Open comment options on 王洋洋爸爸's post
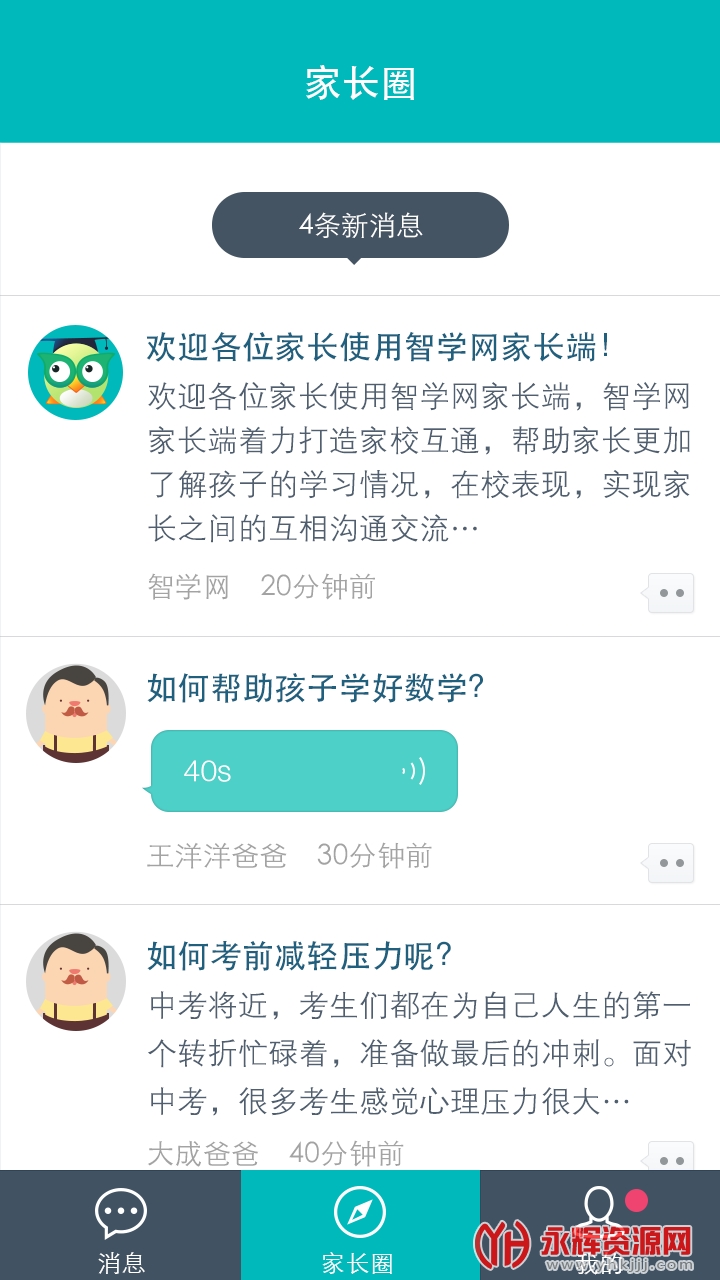Image resolution: width=720 pixels, height=1280 pixels. [x=670, y=863]
